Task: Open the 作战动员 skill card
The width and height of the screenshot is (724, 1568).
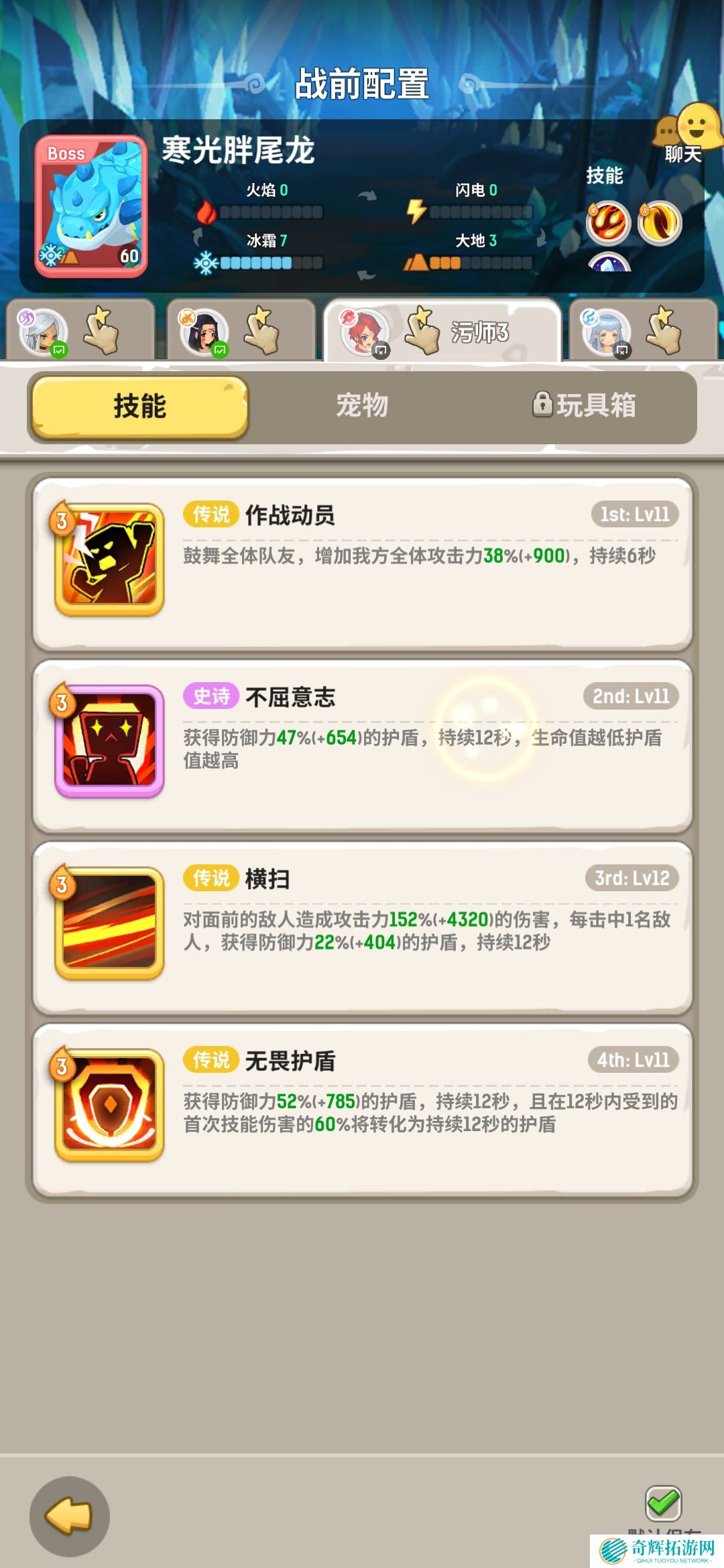Action: tap(362, 563)
